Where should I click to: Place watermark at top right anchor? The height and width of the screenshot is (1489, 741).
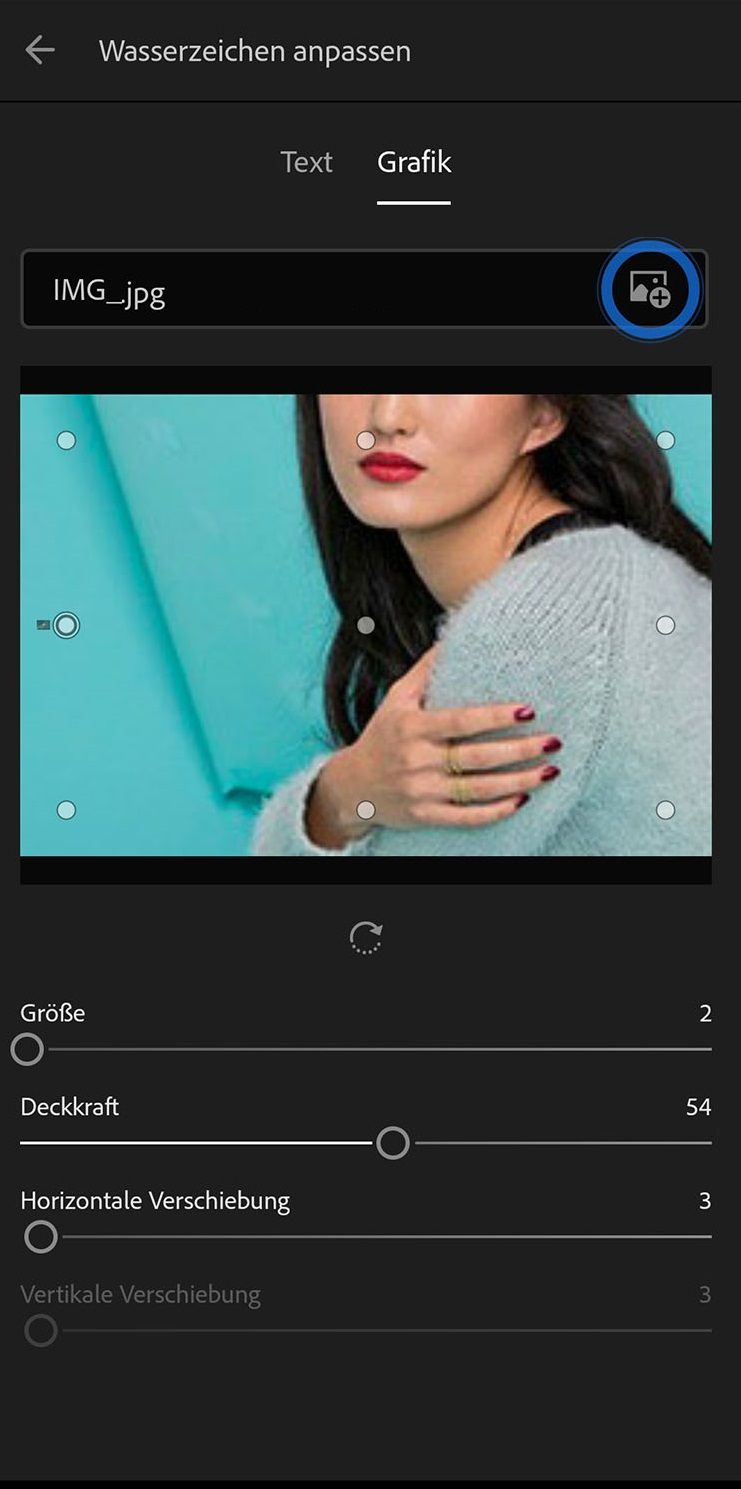click(666, 440)
